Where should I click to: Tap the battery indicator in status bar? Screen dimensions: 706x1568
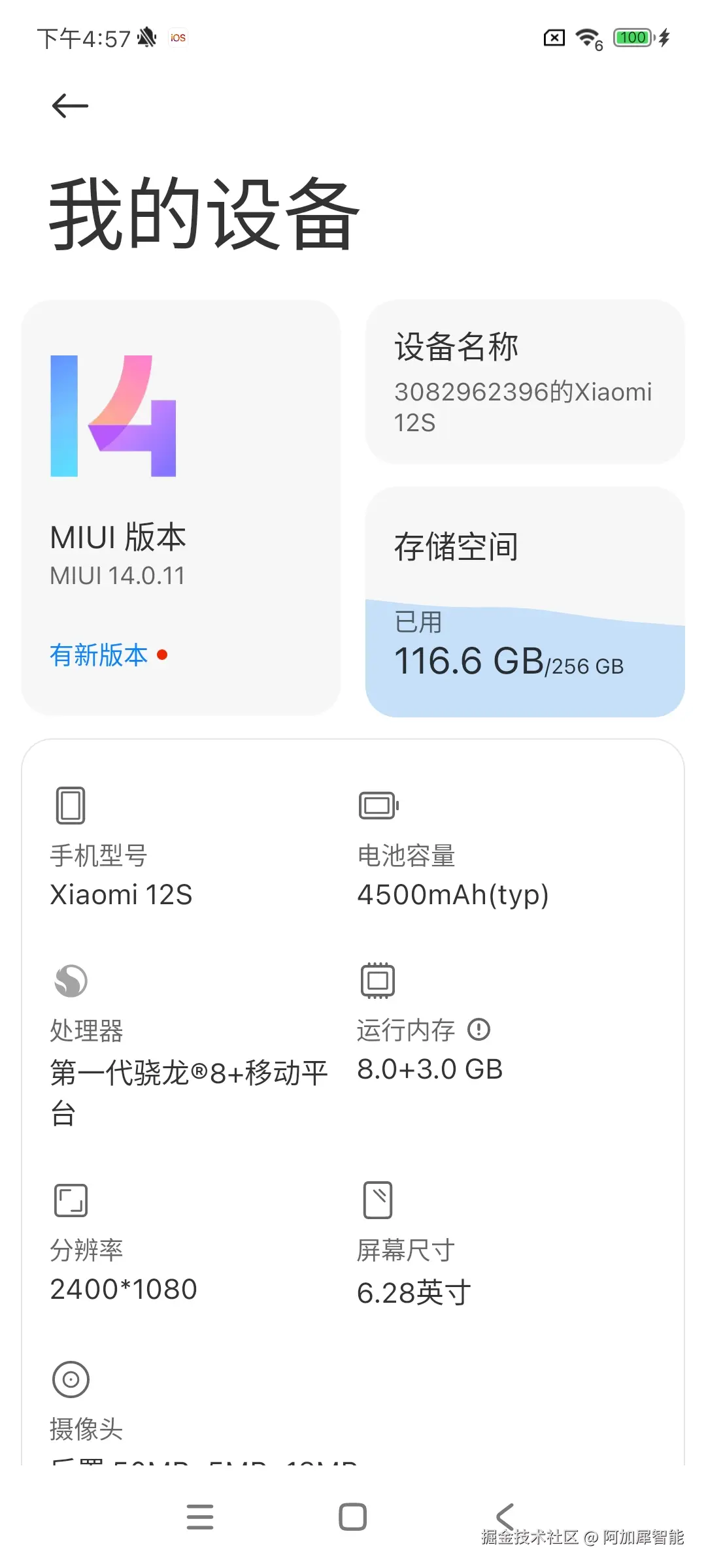632,37
